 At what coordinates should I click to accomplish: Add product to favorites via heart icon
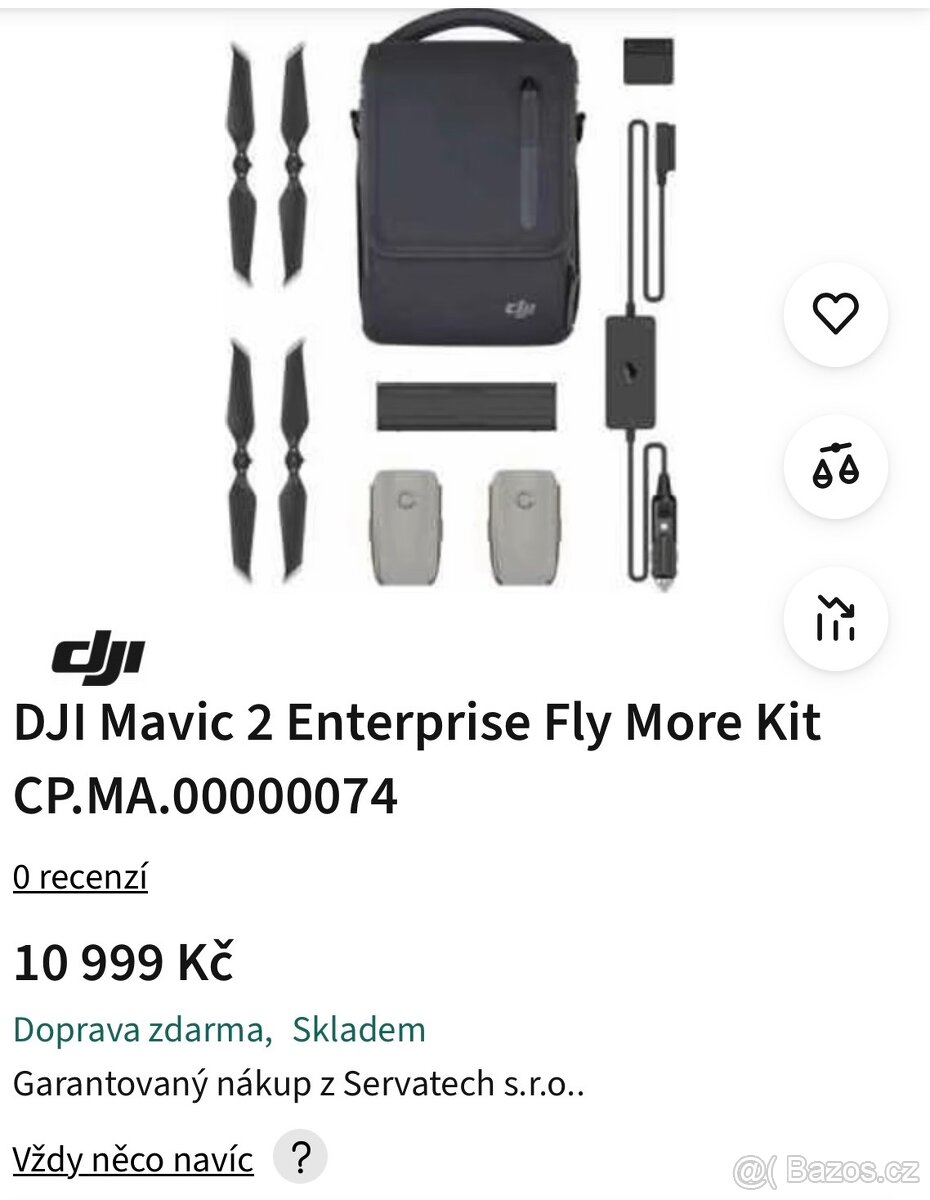click(x=835, y=313)
